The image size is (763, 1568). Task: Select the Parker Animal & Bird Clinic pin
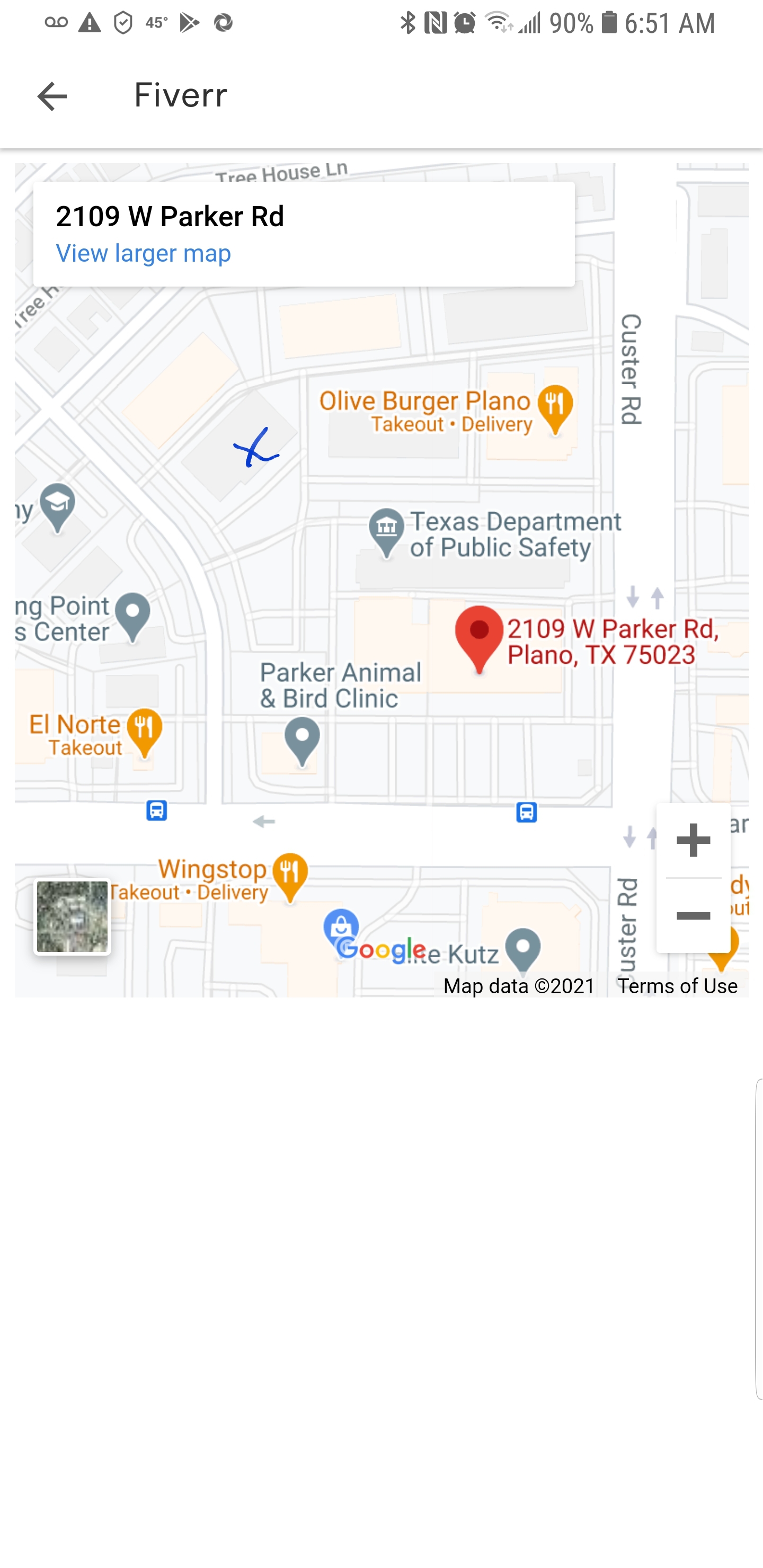tap(303, 739)
